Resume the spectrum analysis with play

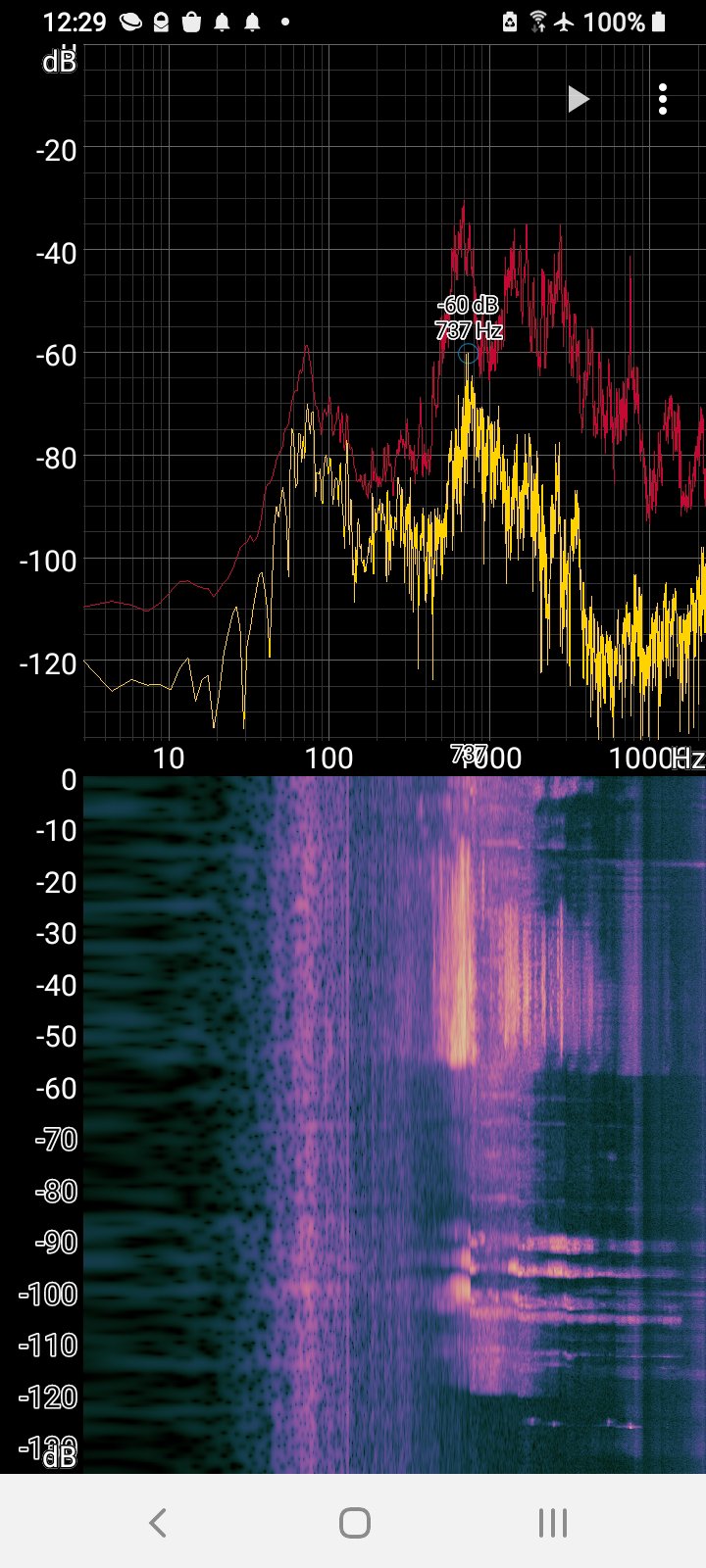(x=579, y=99)
